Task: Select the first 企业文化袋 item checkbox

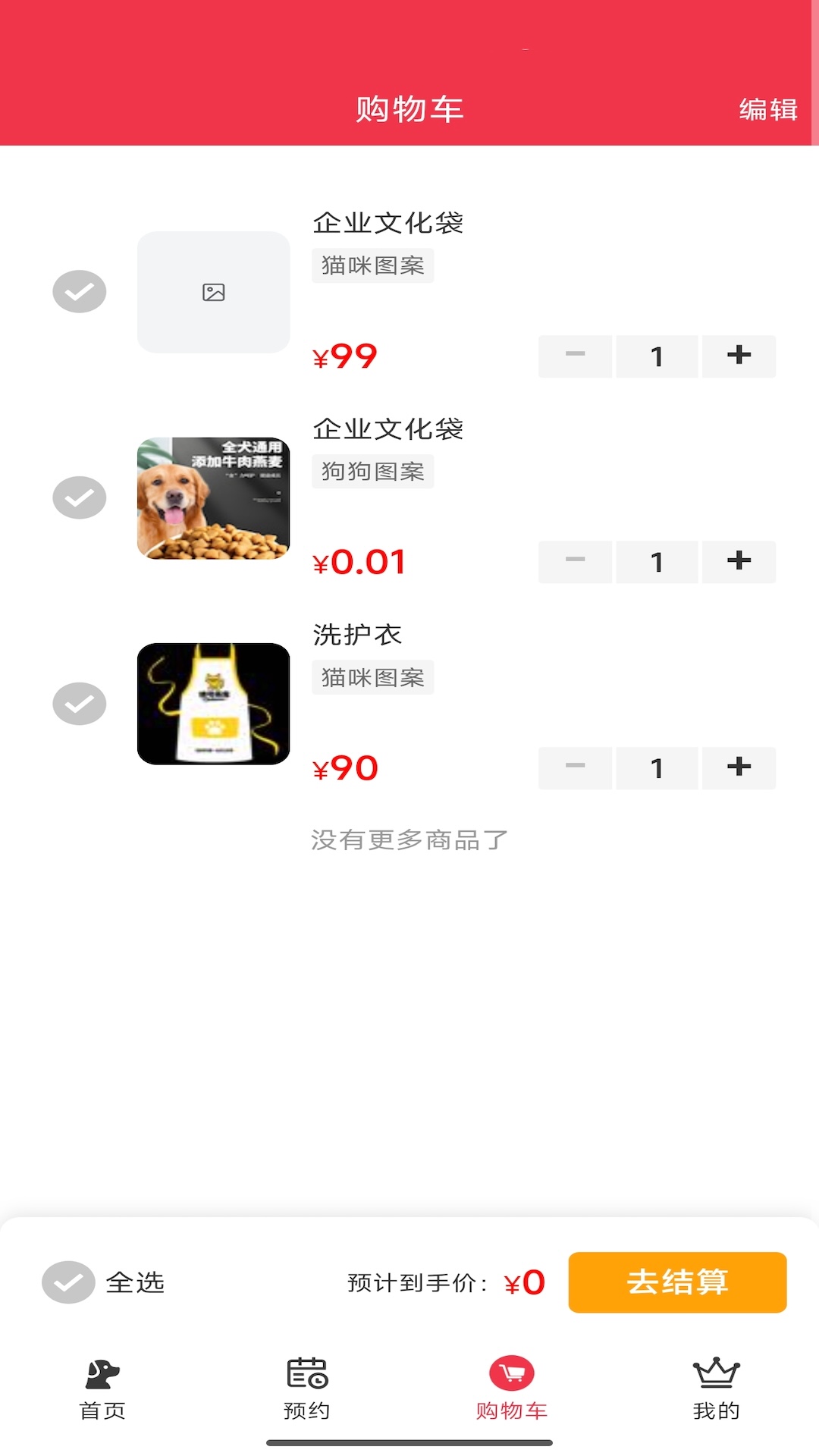Action: [x=79, y=291]
